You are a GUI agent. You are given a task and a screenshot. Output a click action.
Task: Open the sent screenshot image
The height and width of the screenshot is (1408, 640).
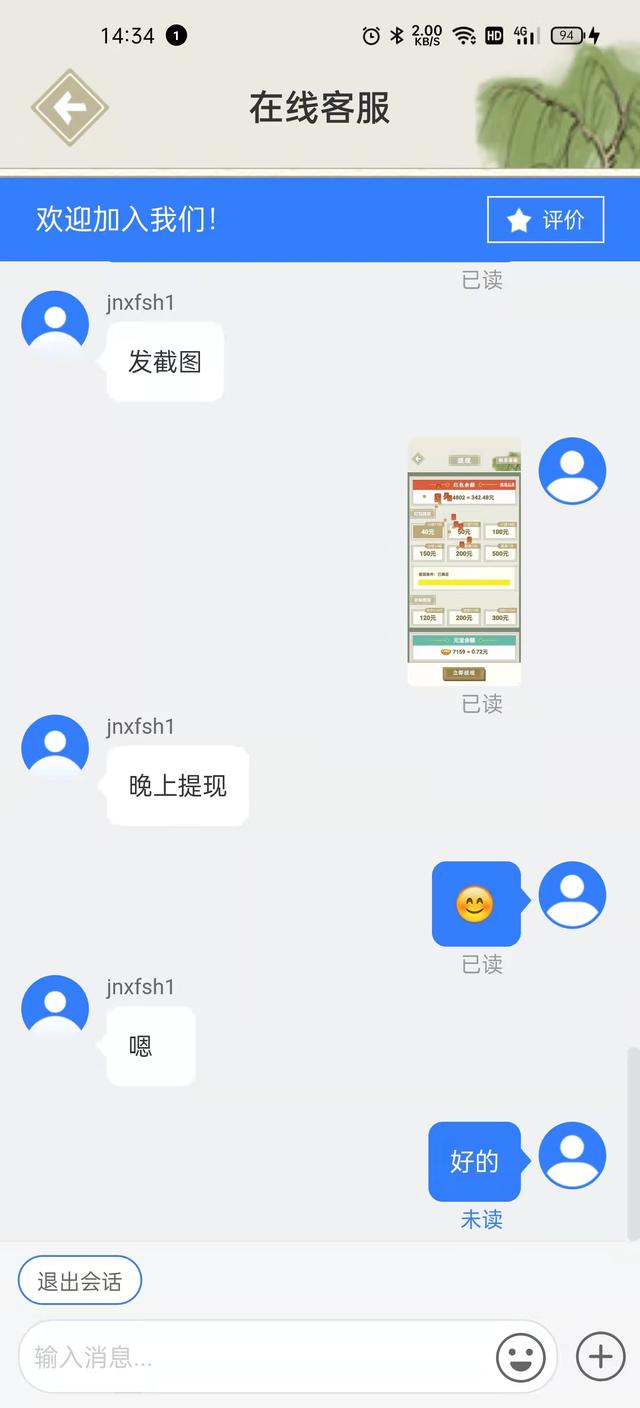[x=464, y=562]
